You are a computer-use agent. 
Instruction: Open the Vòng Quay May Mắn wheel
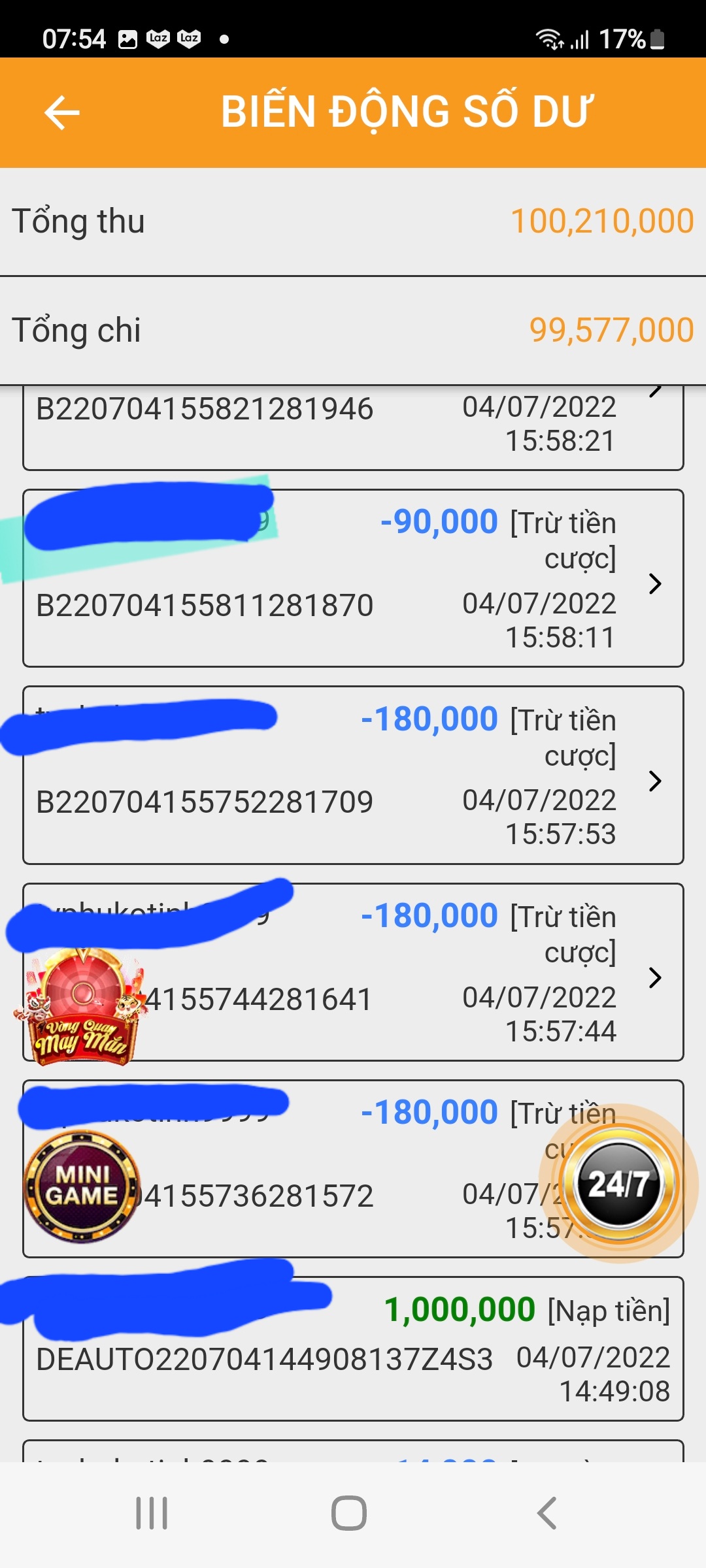coord(81,1007)
